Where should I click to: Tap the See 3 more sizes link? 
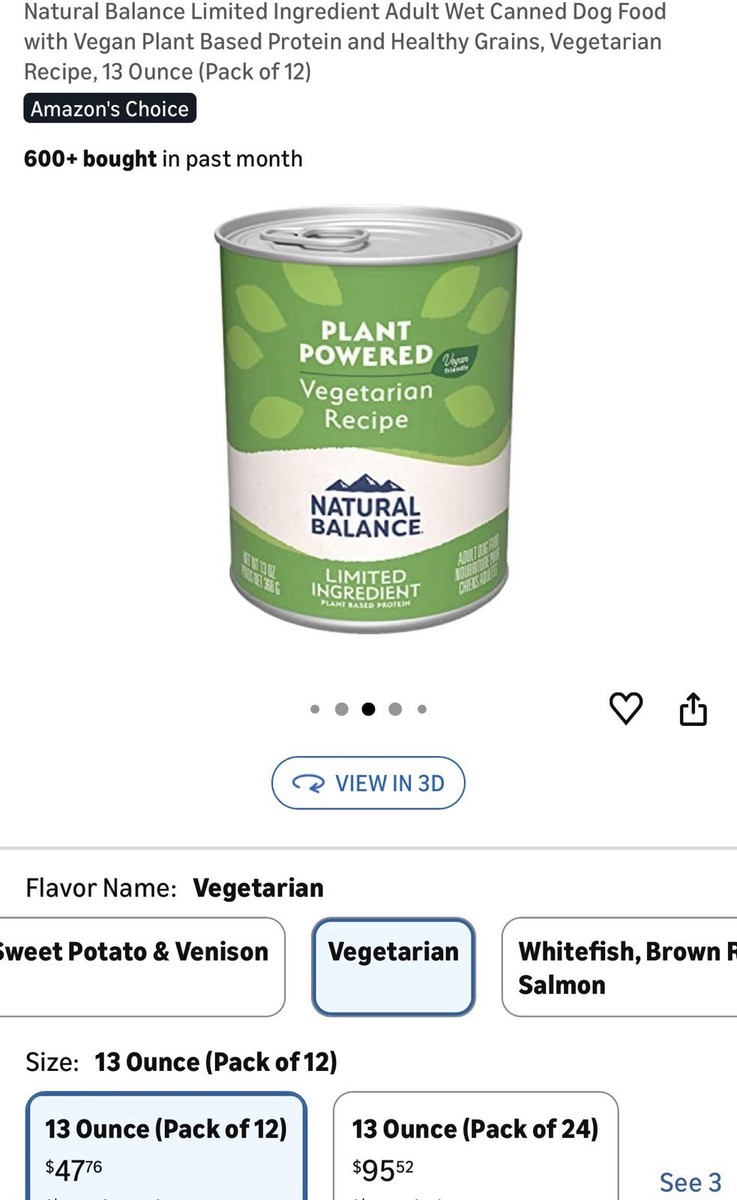click(x=690, y=1182)
